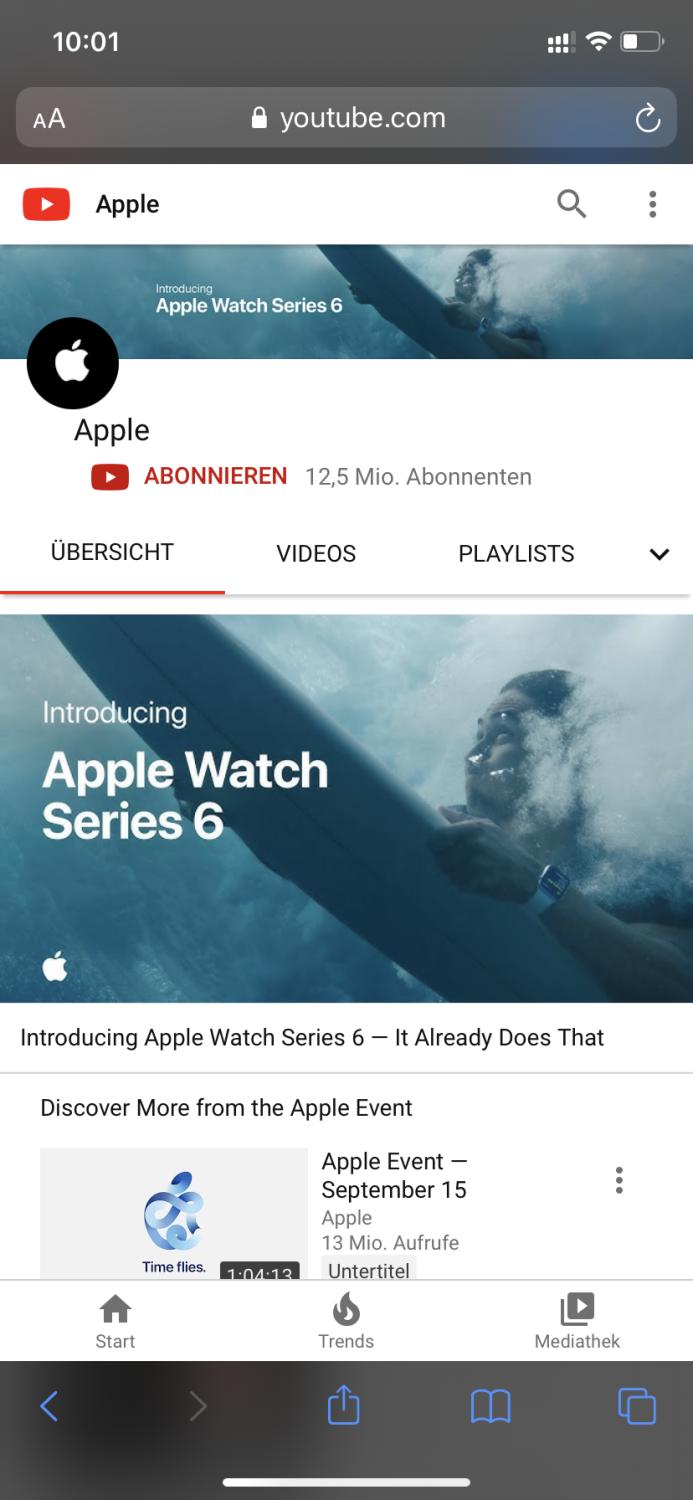Tap the YouTube logo
Screen dimensions: 693x1500
[46, 204]
